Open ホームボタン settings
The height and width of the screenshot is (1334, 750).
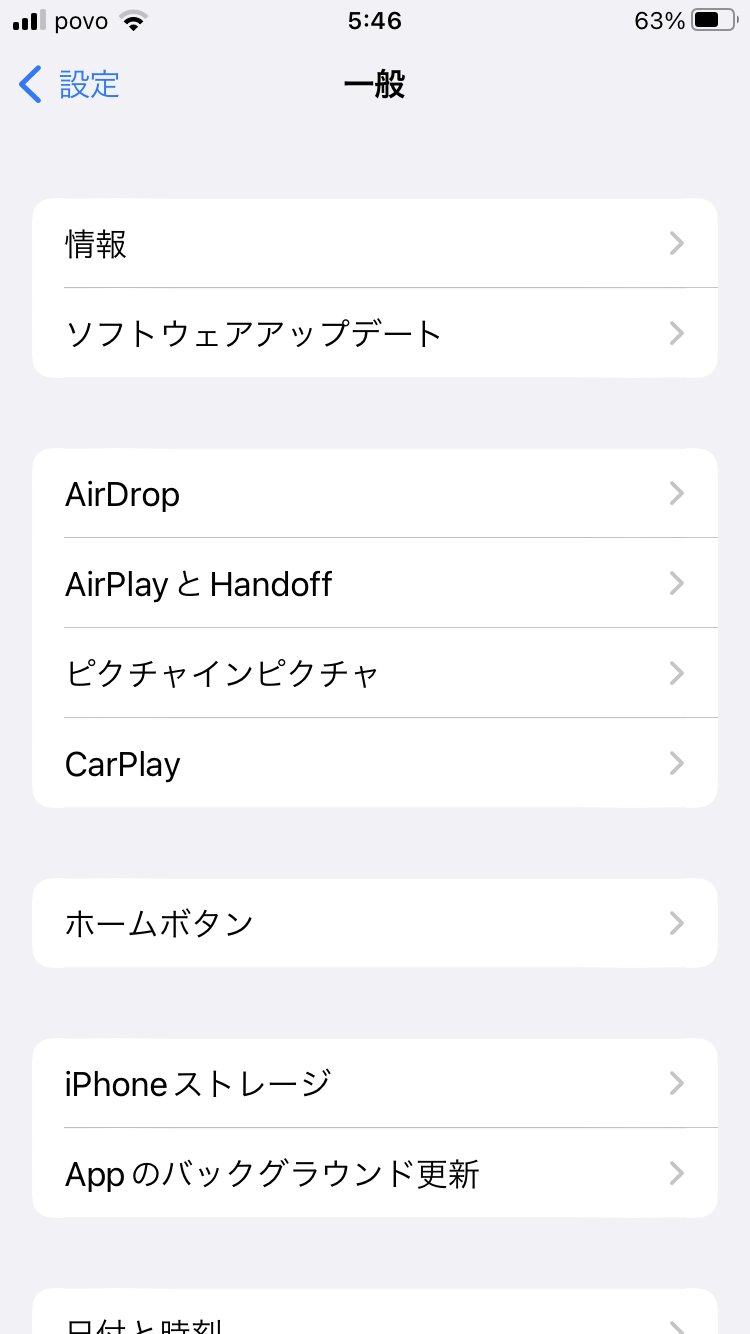[x=375, y=923]
